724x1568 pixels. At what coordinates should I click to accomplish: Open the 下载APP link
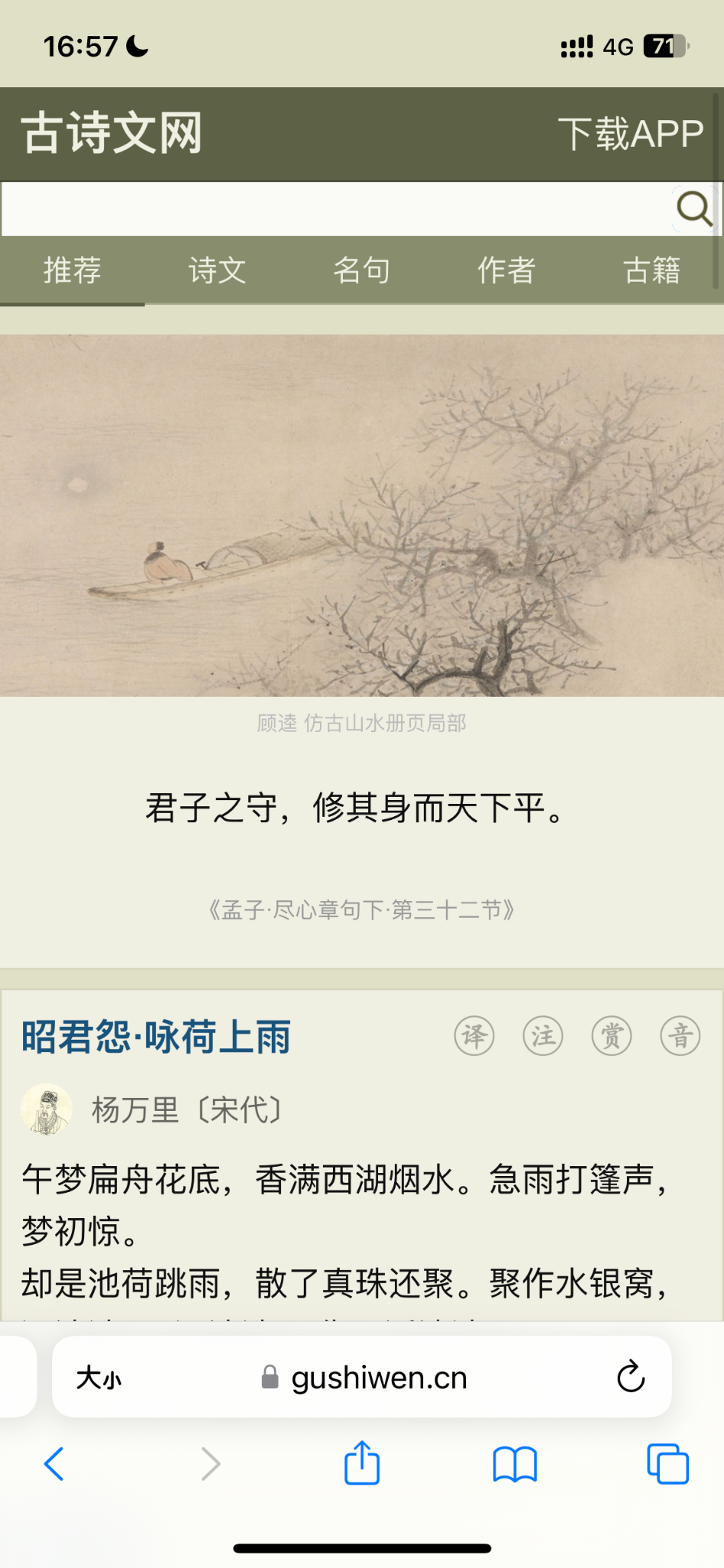630,134
